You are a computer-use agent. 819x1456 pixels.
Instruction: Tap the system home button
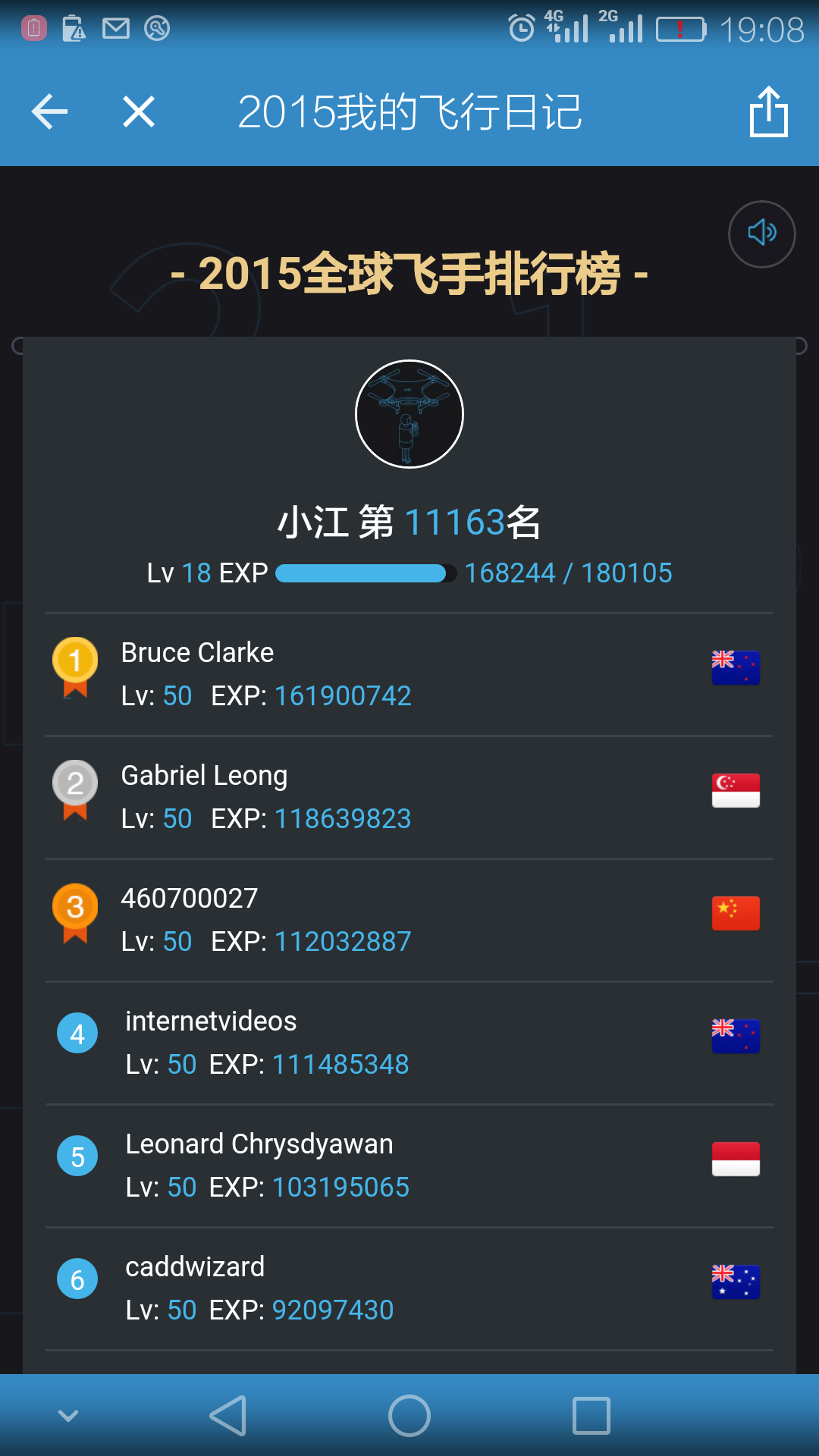(409, 1416)
